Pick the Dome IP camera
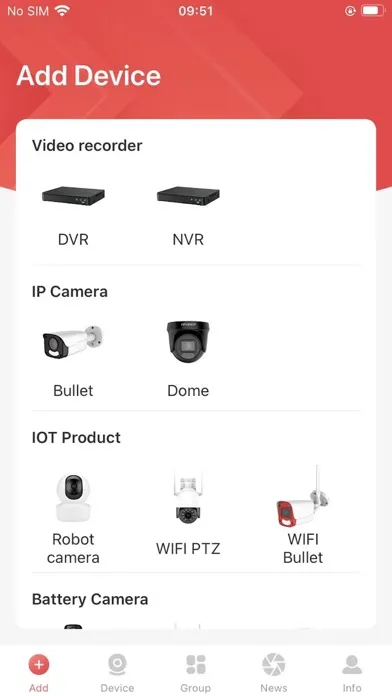 [x=188, y=361]
